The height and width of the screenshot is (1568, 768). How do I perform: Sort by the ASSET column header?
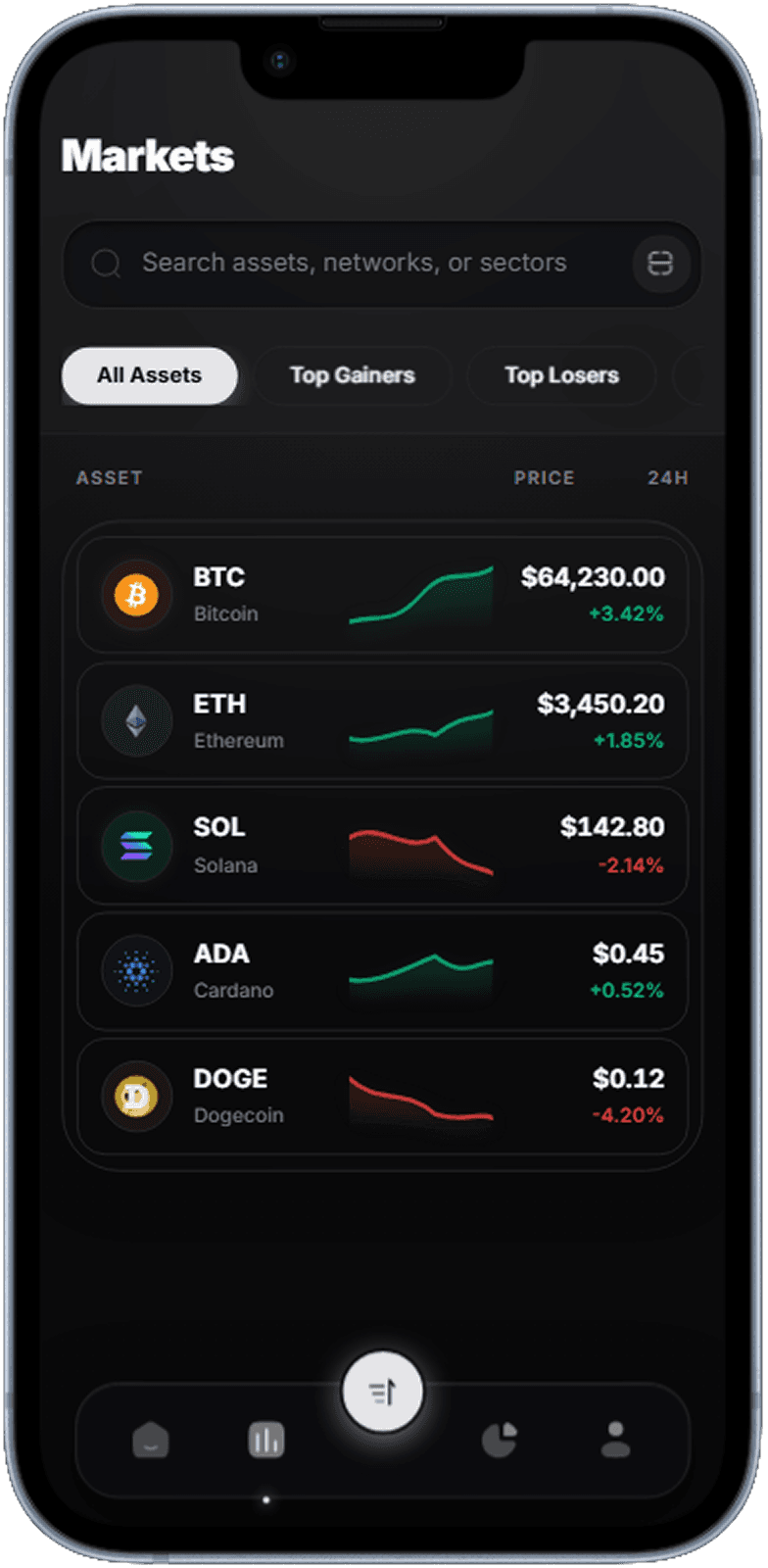click(110, 478)
